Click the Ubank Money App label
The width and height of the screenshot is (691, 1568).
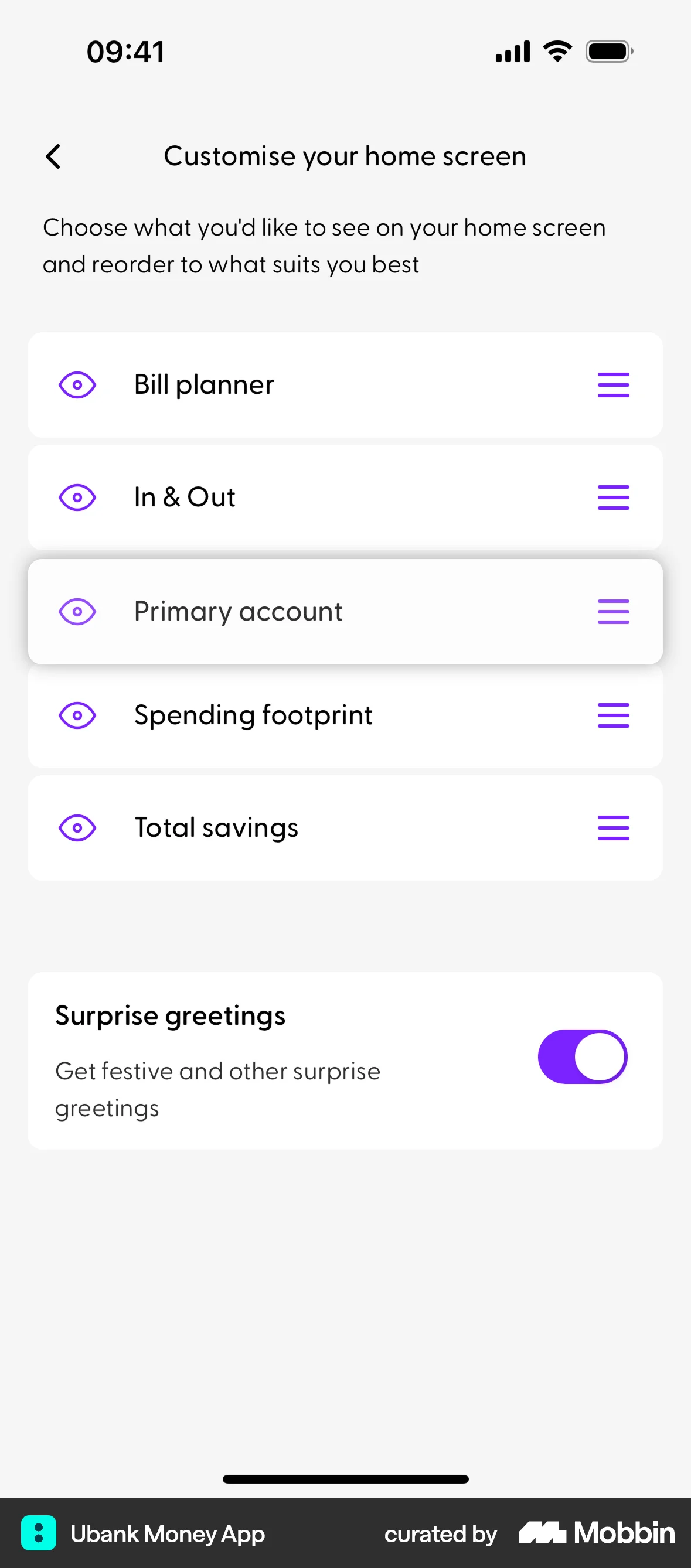(167, 1534)
